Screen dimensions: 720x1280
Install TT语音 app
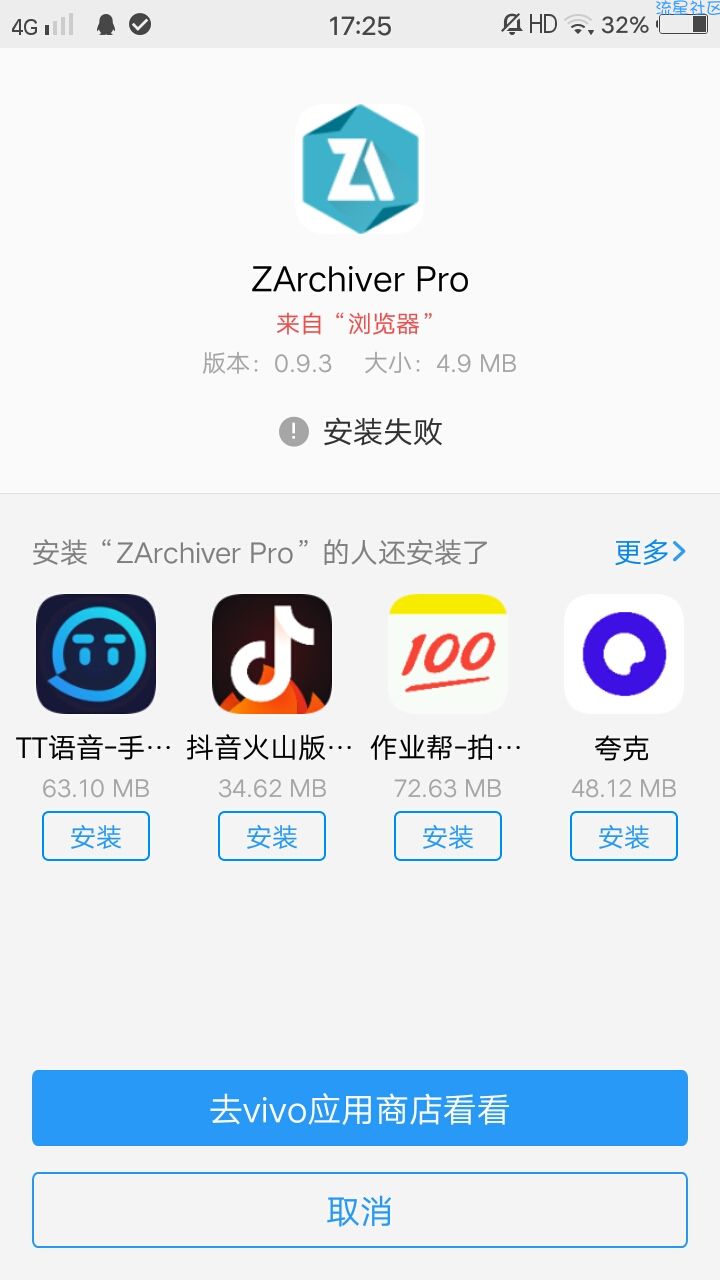[x=96, y=836]
